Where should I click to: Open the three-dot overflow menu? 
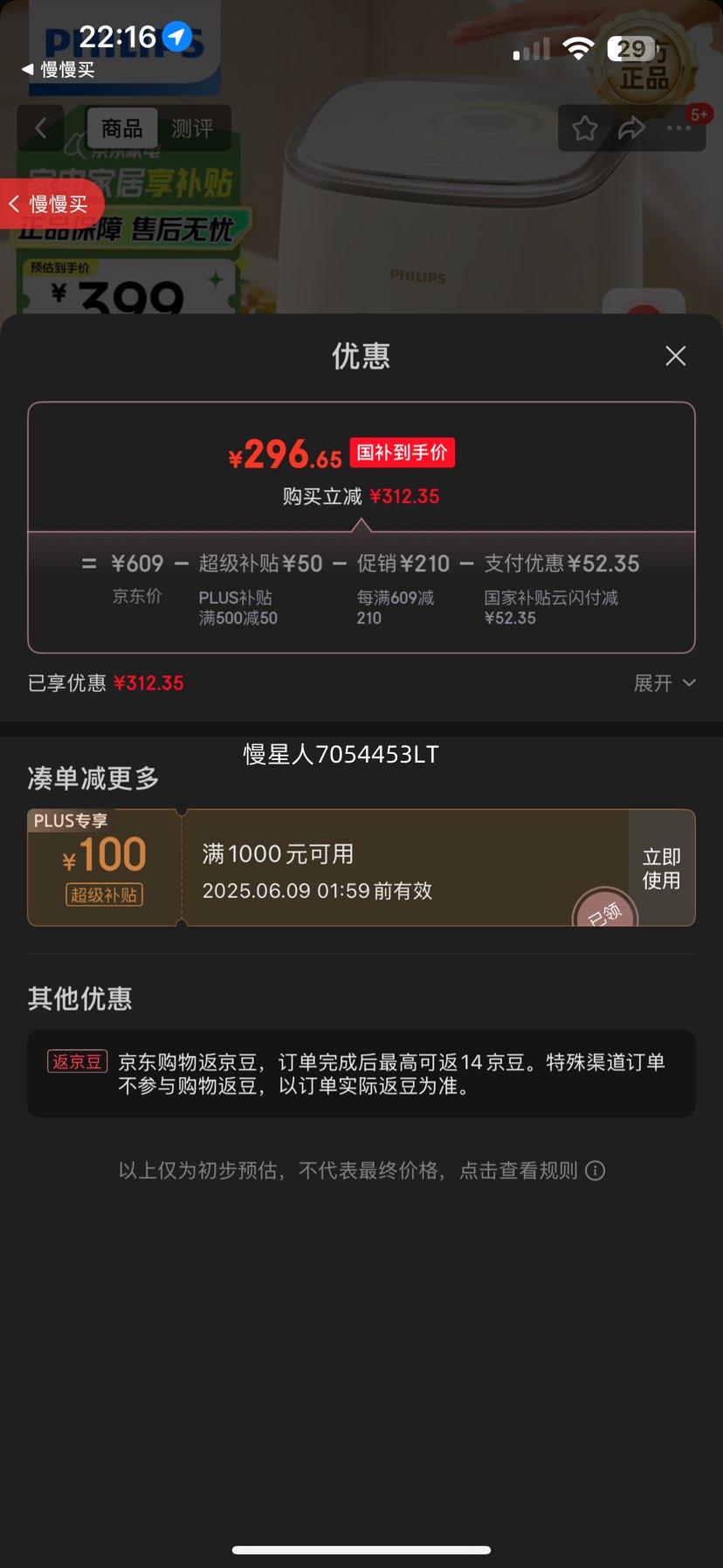678,129
